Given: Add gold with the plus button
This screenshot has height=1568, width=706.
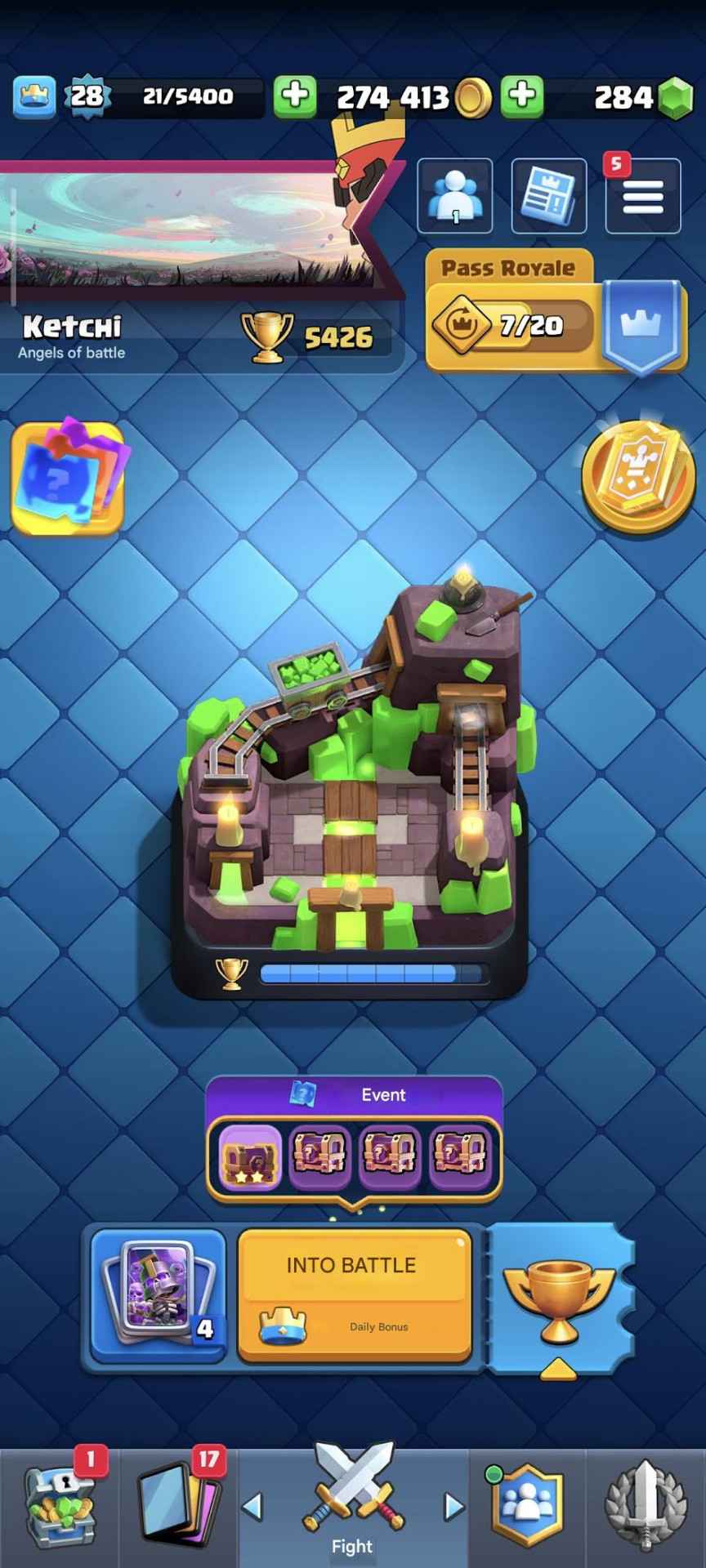Looking at the screenshot, I should [x=295, y=96].
